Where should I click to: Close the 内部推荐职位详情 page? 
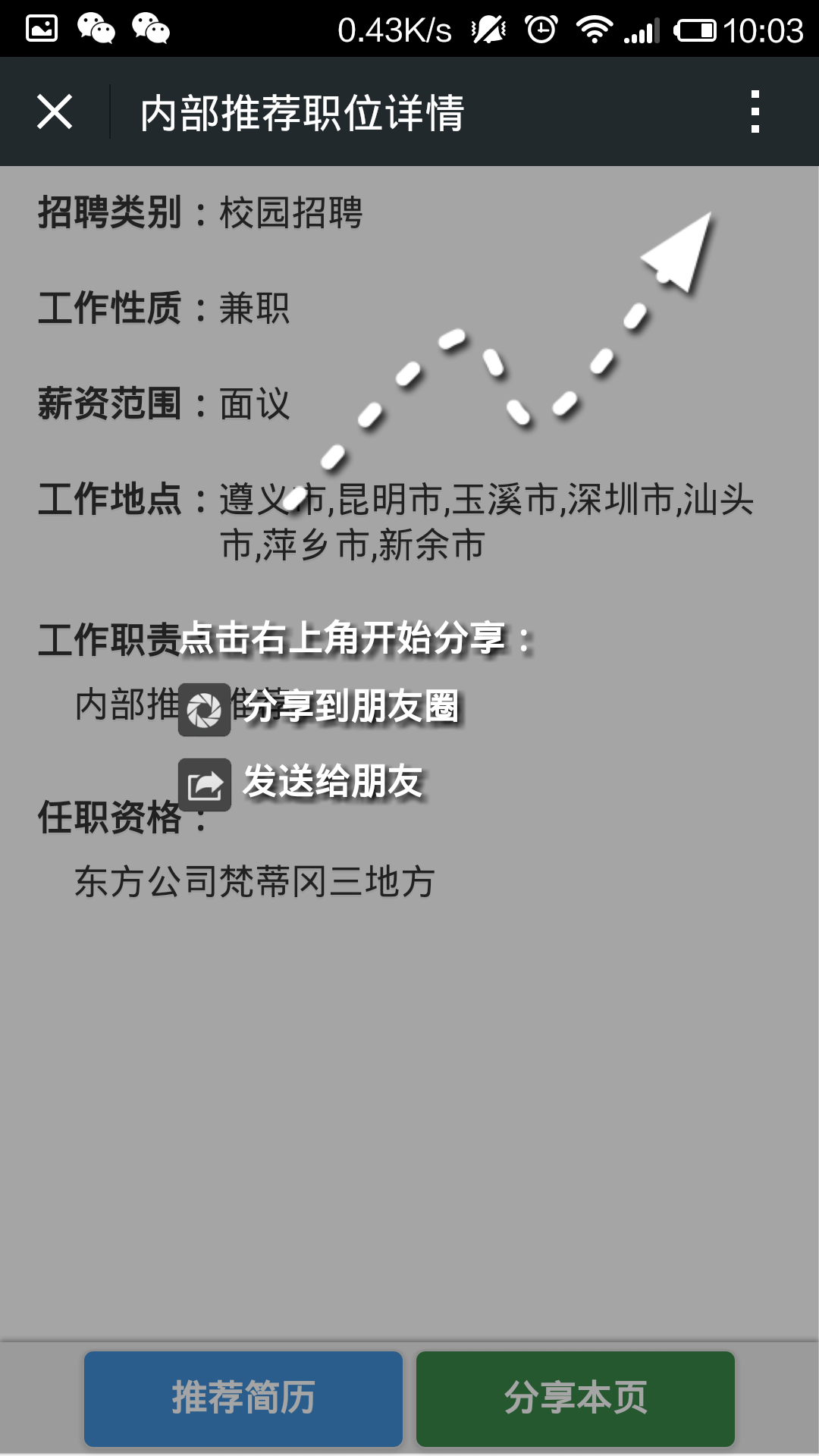click(x=55, y=112)
